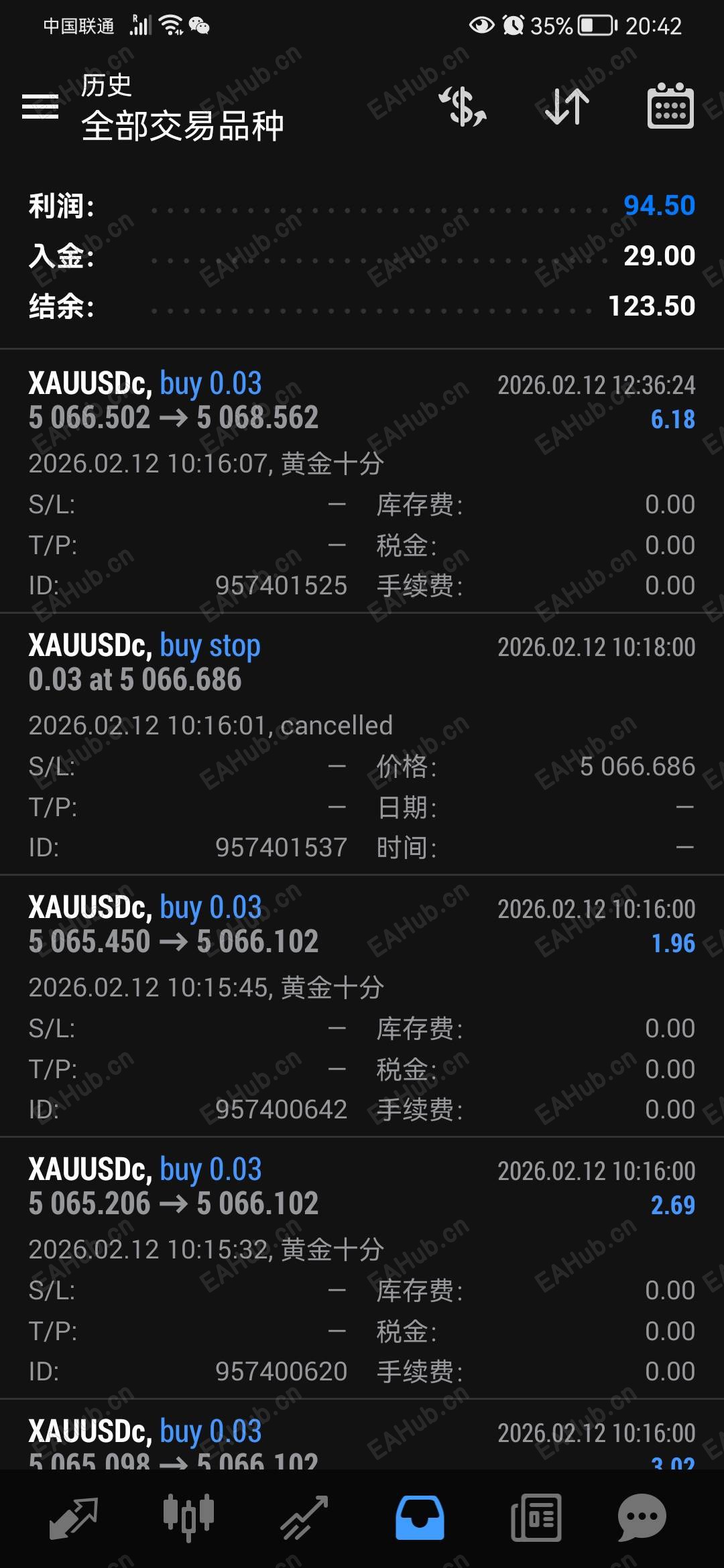Open trade entry ID 957401525

click(362, 480)
